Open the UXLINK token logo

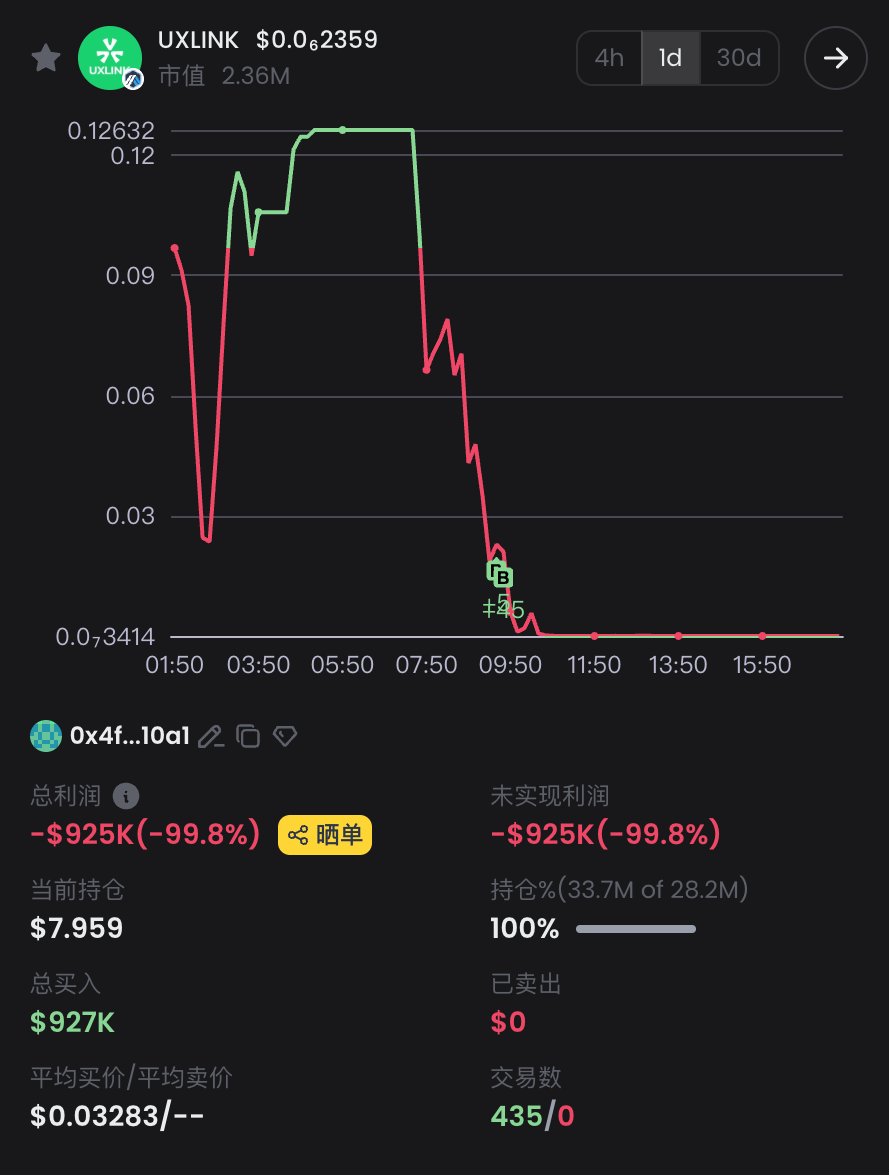pyautogui.click(x=109, y=58)
